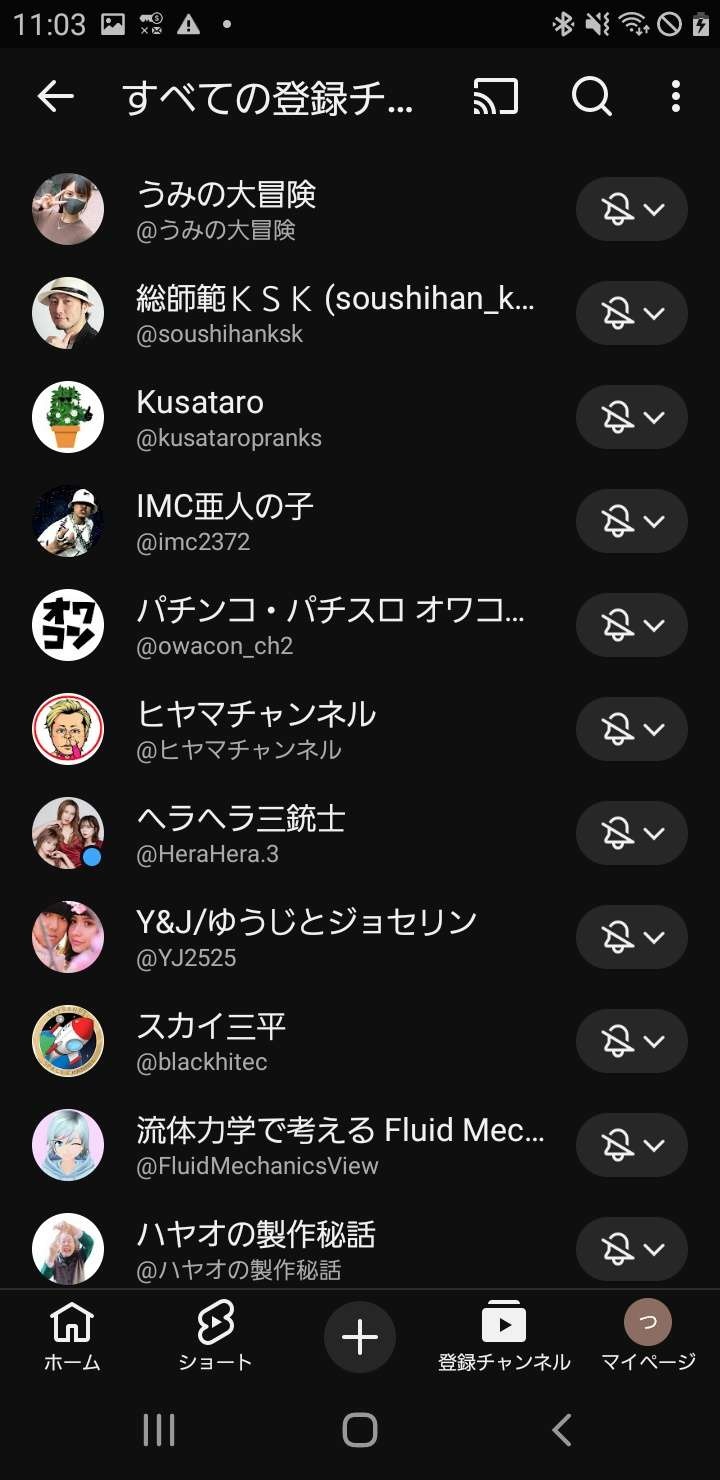This screenshot has width=720, height=1480.
Task: Expand notification options for 総師範KSK
Action: [x=632, y=313]
